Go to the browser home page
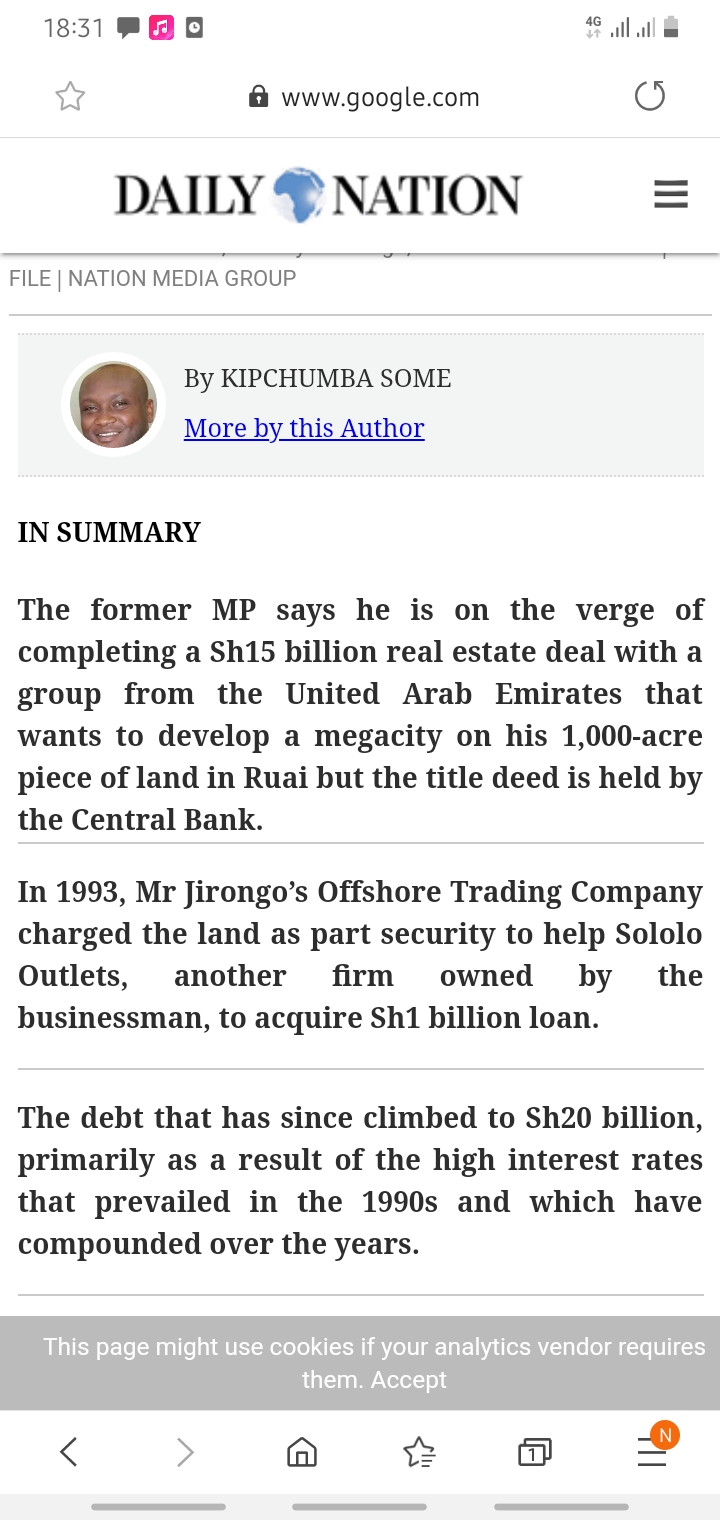This screenshot has width=720, height=1520. (302, 1451)
